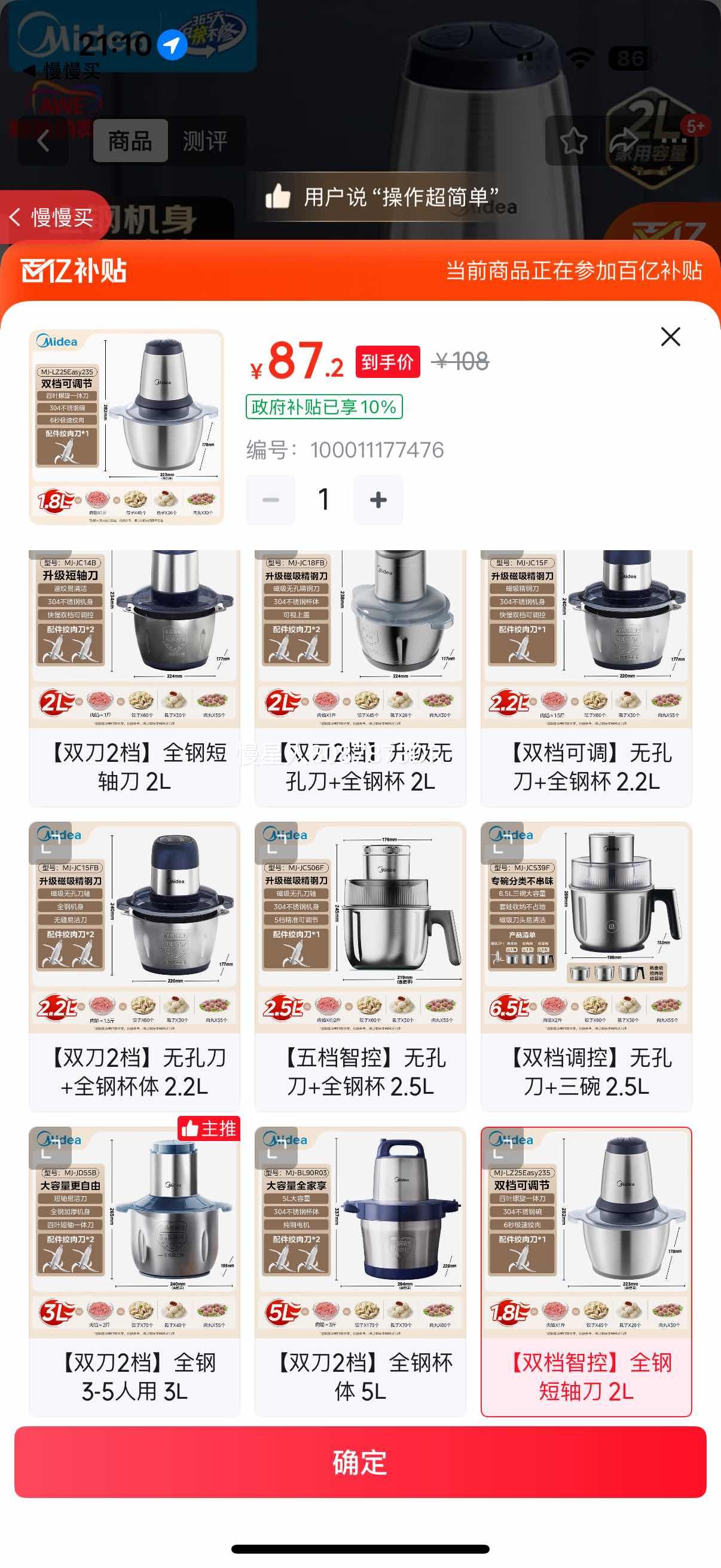Favorite this product with the star icon
721x1568 pixels.
coord(573,141)
